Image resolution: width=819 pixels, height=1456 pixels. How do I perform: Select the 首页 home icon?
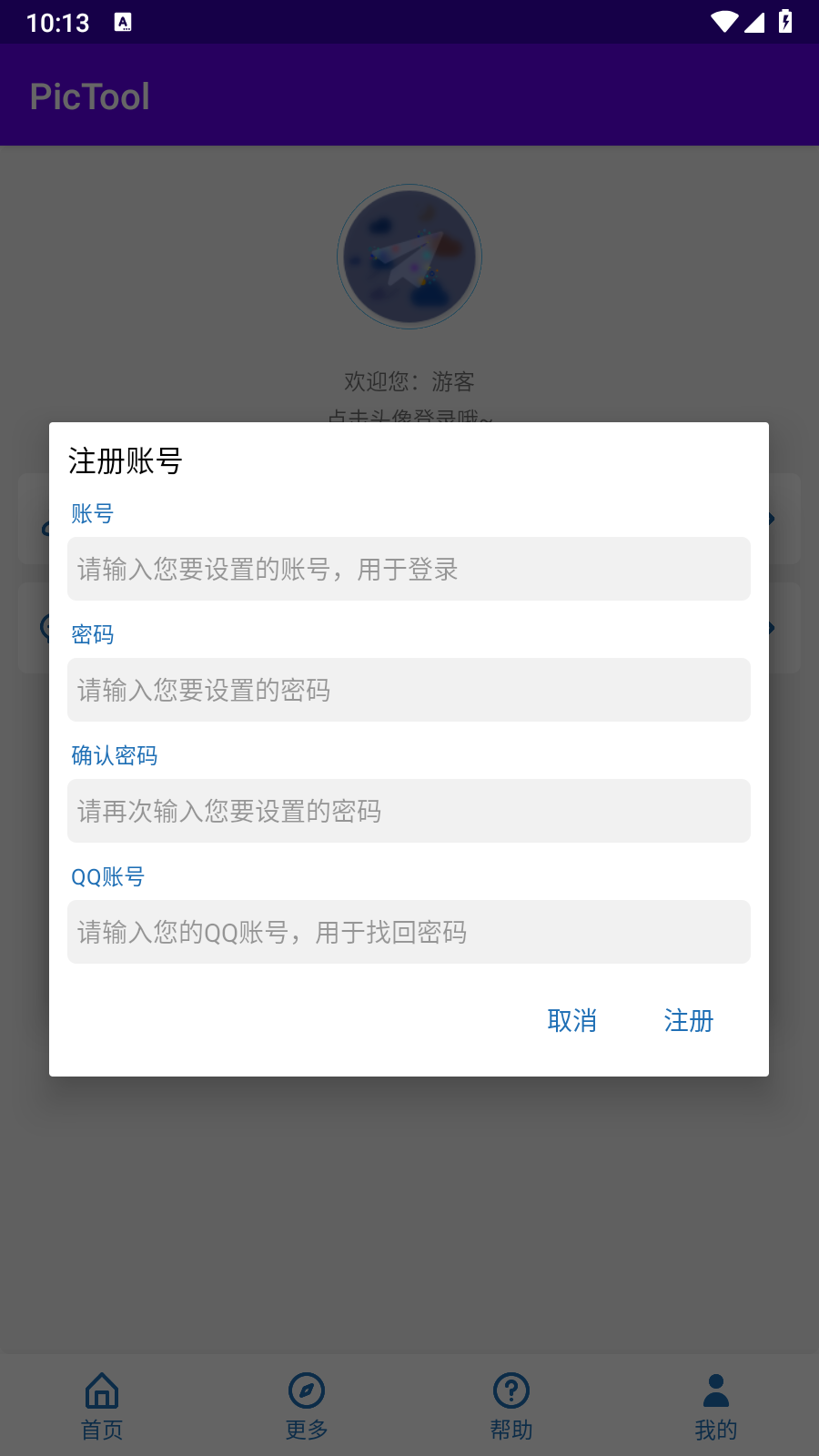click(x=101, y=1391)
